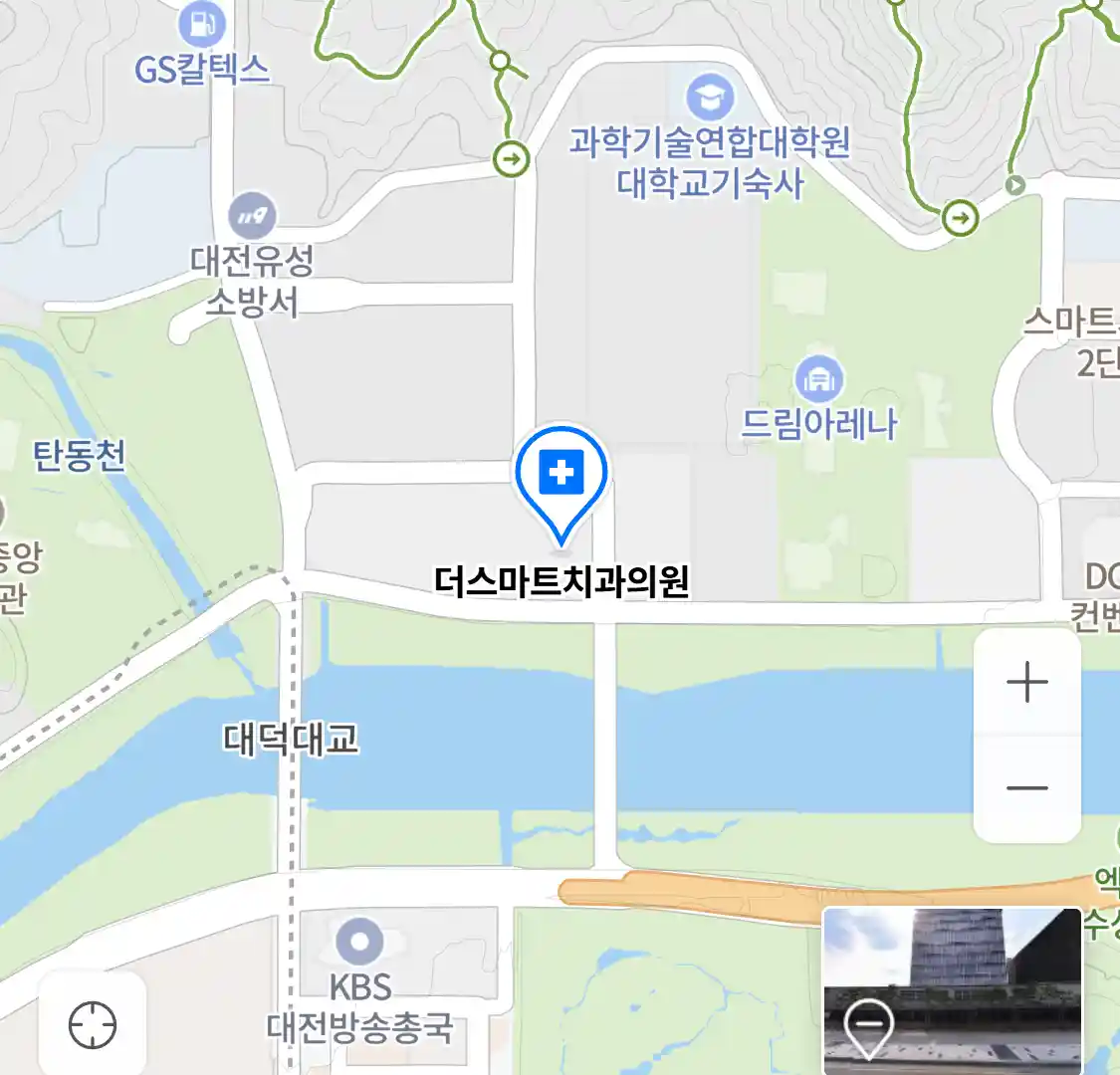Image resolution: width=1120 pixels, height=1075 pixels.
Task: Select the KBS 대전방송총국 marker
Action: pyautogui.click(x=359, y=941)
